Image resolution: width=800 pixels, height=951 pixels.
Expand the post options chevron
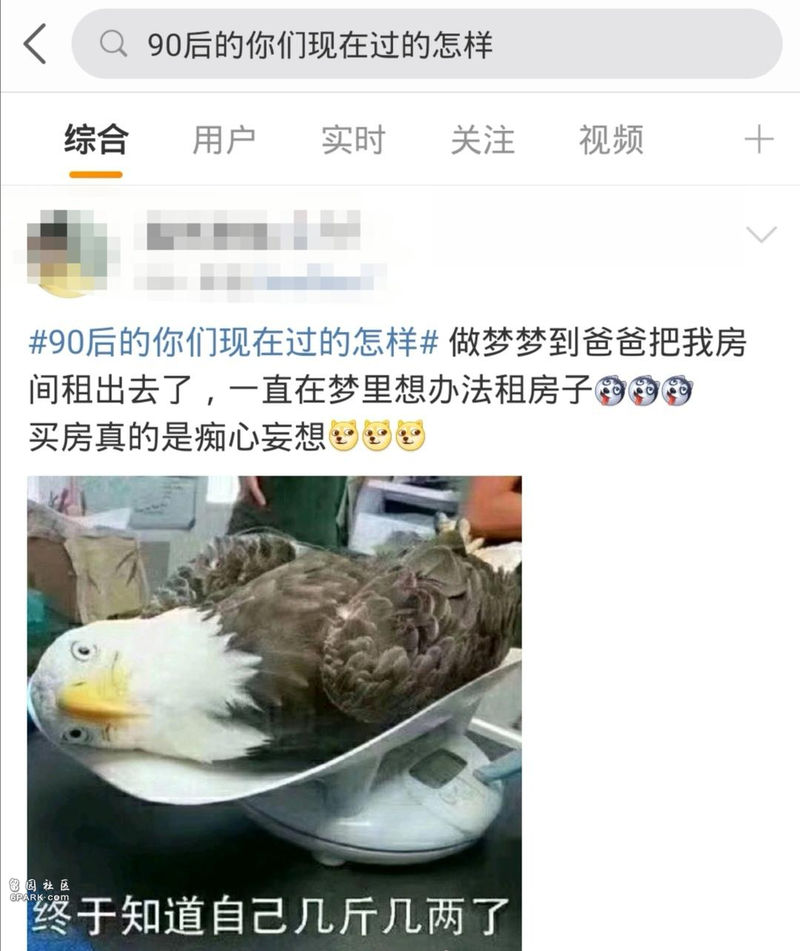[761, 235]
